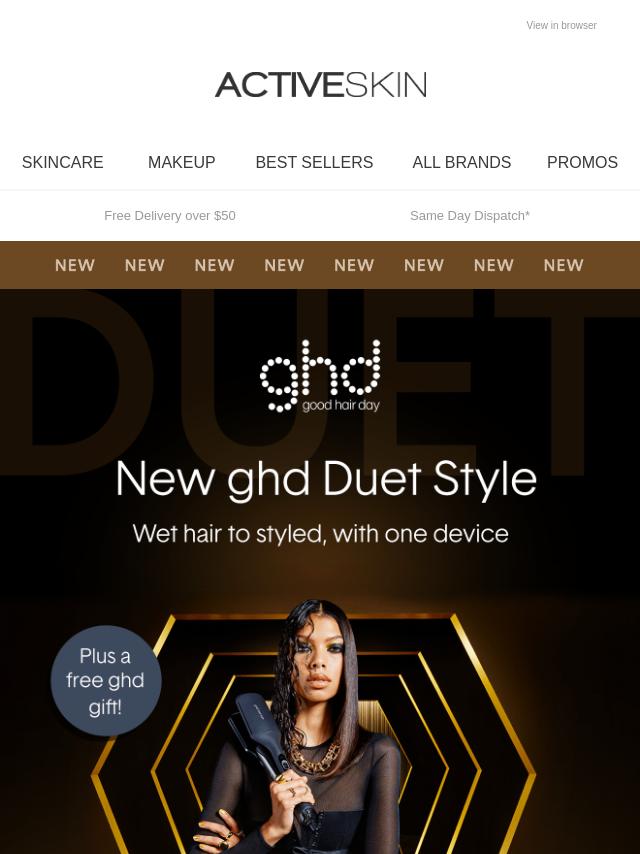
Task: Browse Best Sellers
Action: tap(314, 162)
